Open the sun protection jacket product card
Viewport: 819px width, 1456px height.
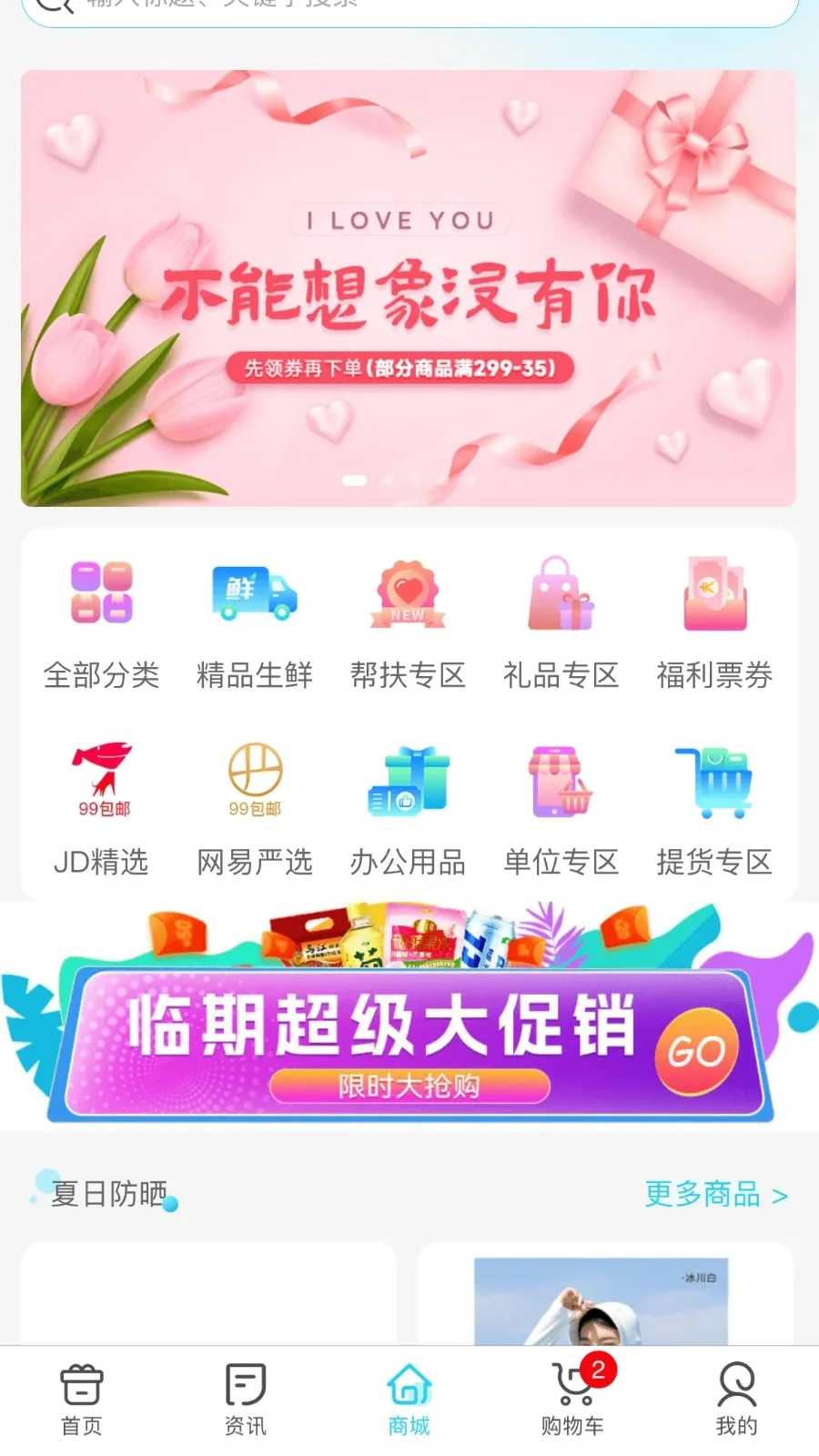click(605, 1297)
